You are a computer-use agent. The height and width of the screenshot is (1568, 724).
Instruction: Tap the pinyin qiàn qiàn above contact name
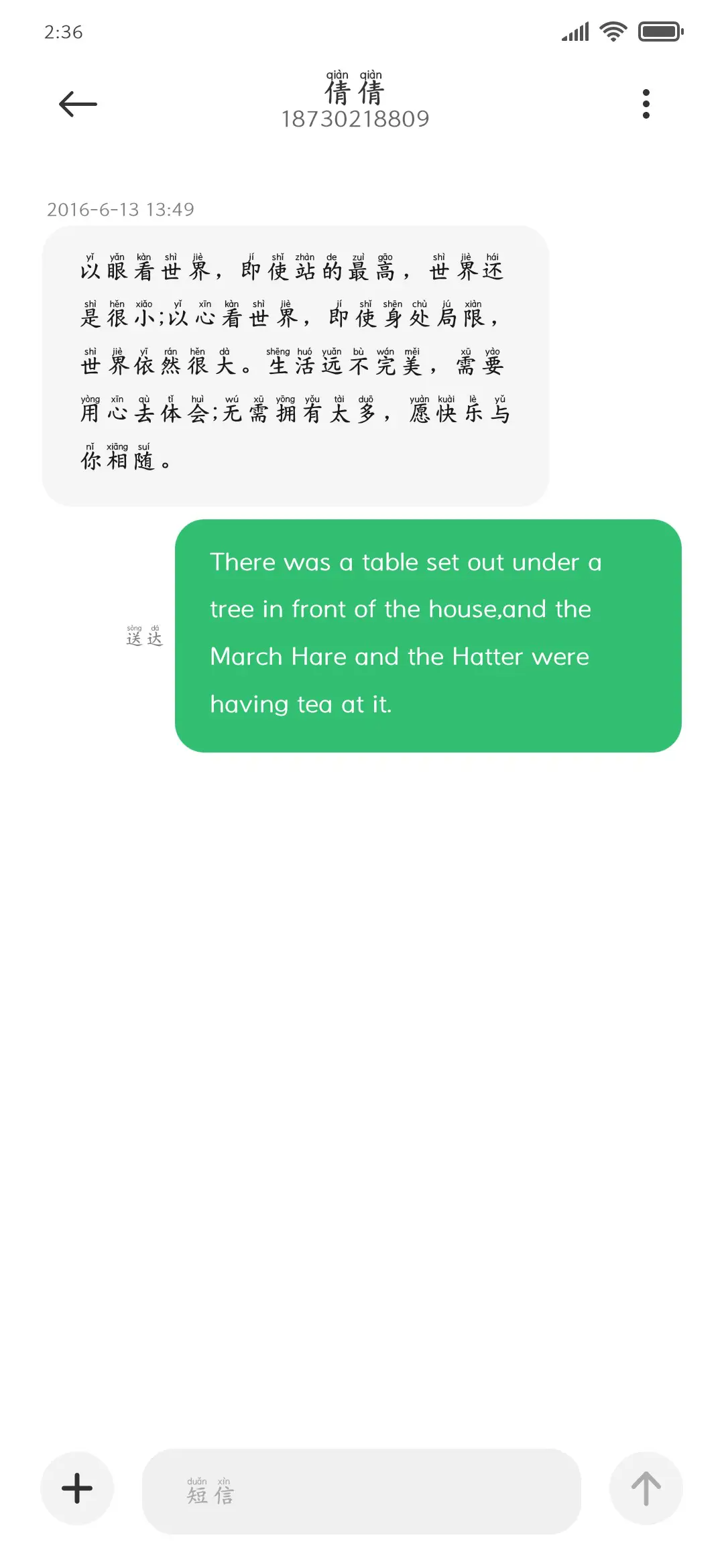[353, 75]
